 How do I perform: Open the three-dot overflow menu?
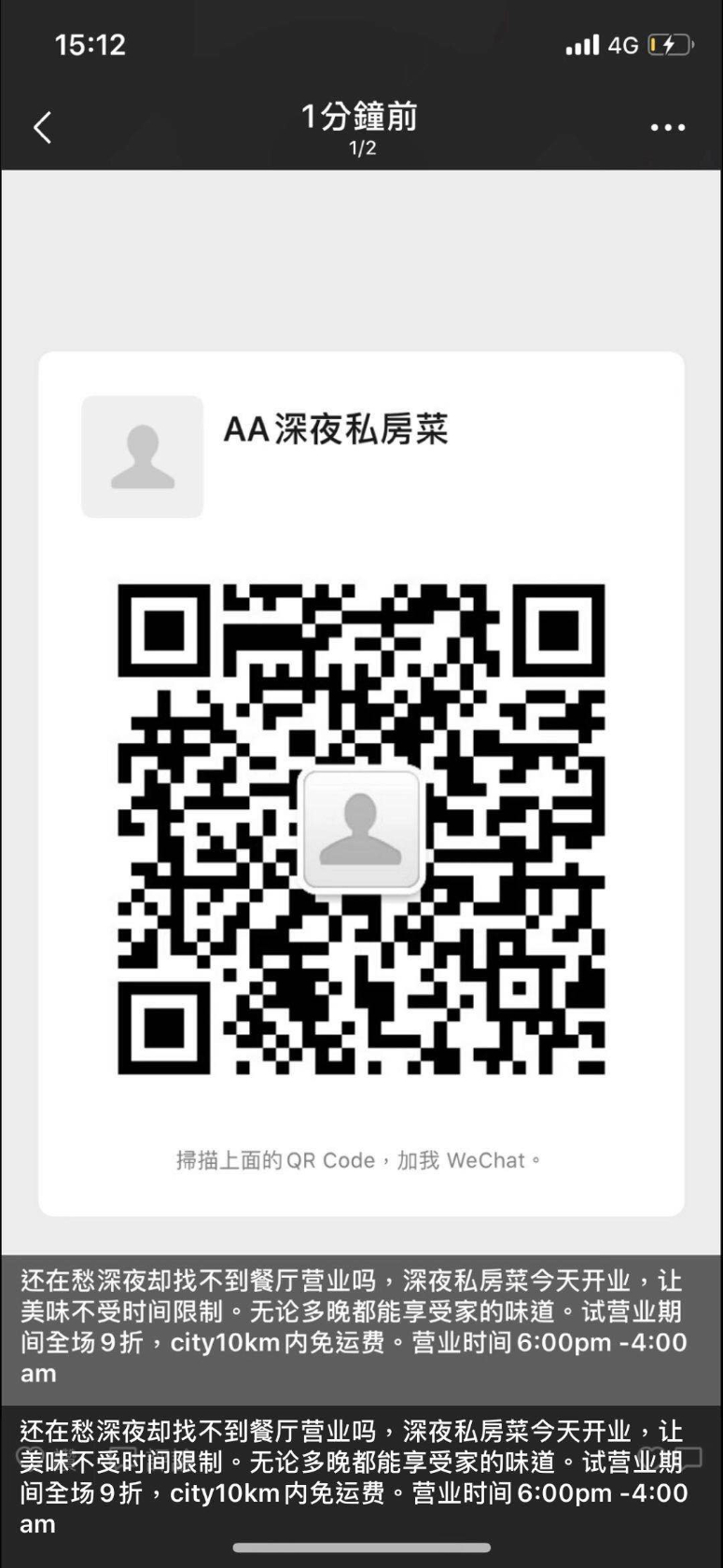click(668, 128)
